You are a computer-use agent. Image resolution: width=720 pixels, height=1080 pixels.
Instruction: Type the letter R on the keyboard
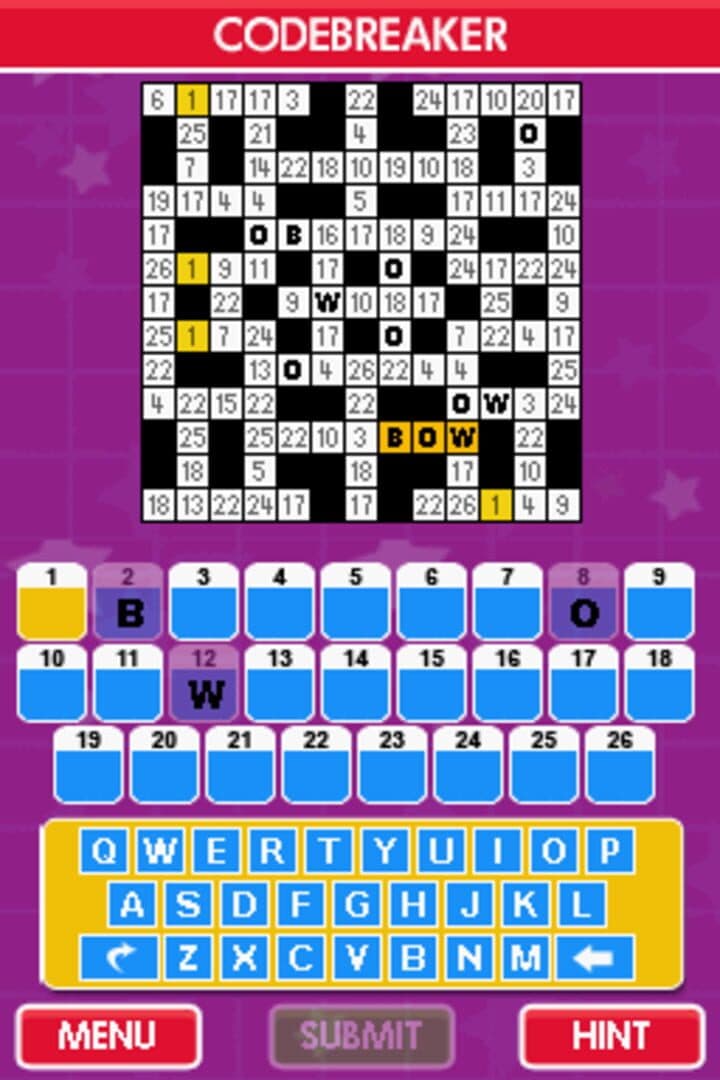tap(272, 852)
